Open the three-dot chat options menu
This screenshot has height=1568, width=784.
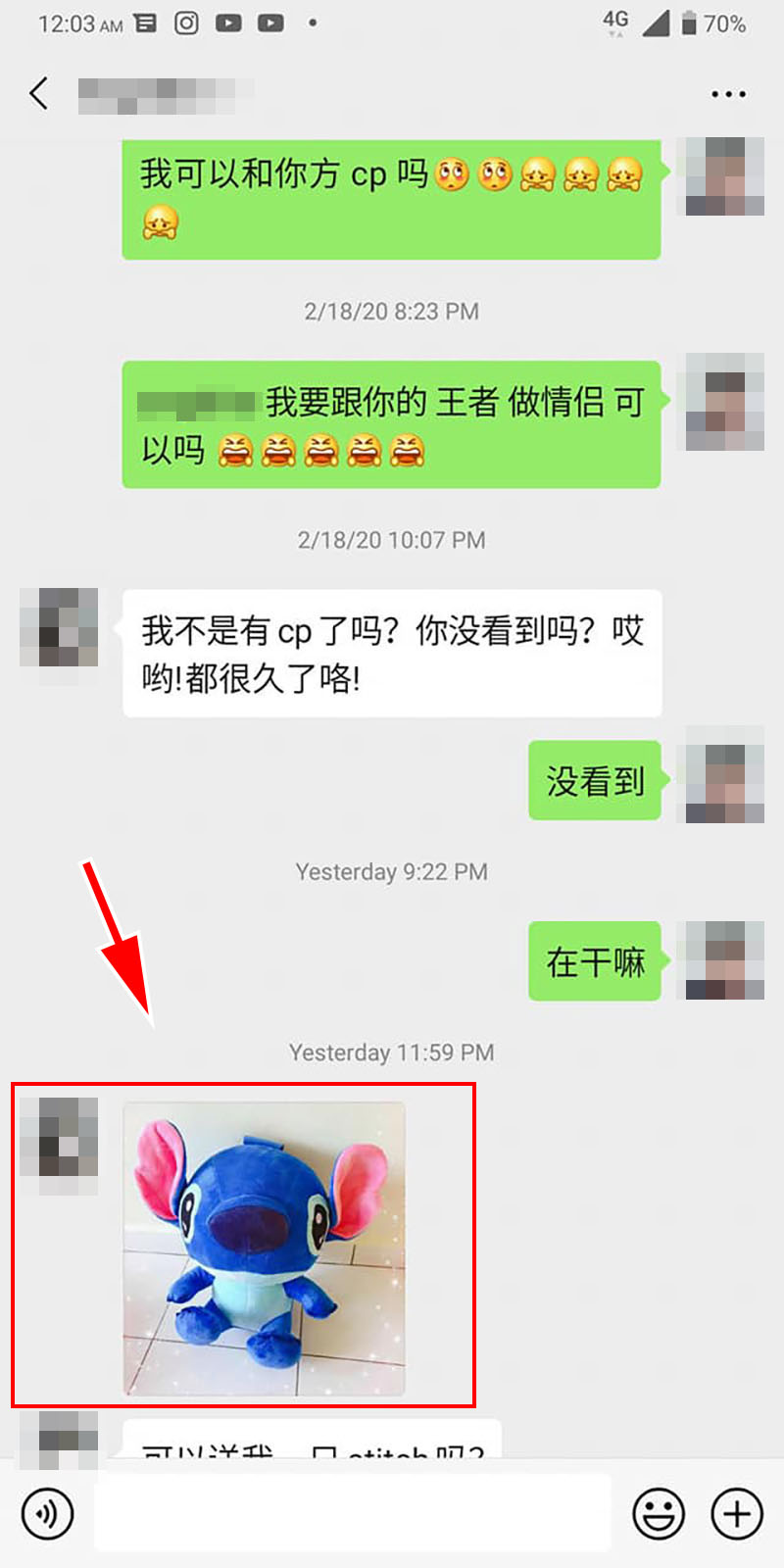(728, 94)
